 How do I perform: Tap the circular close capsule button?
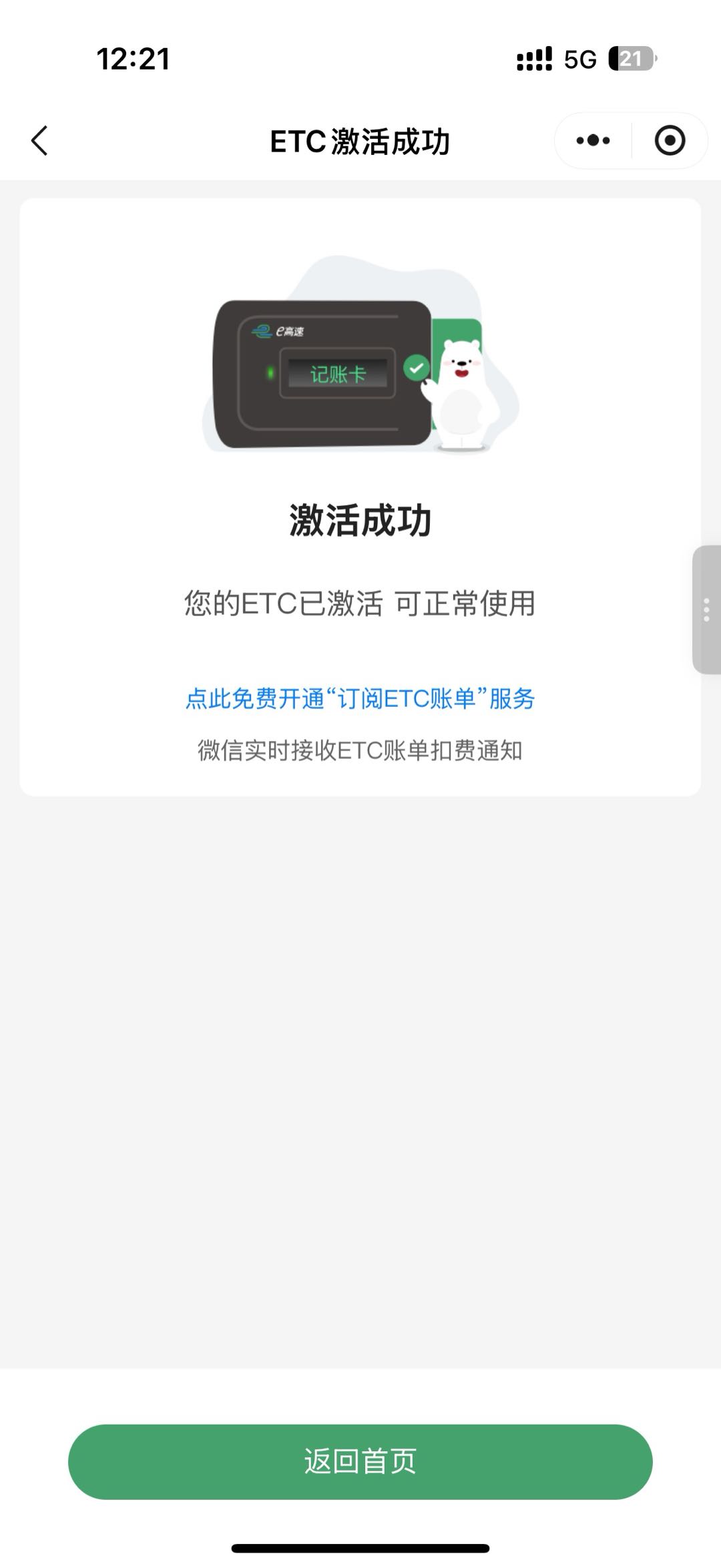point(670,141)
